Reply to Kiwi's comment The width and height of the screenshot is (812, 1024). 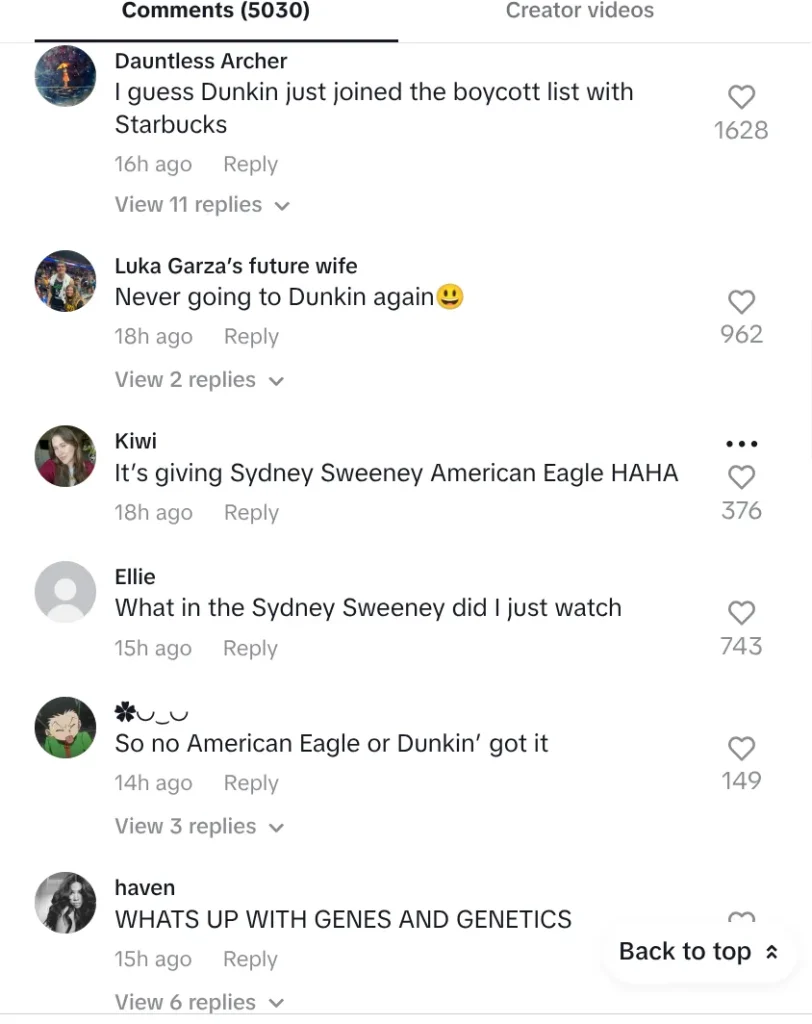(x=250, y=513)
